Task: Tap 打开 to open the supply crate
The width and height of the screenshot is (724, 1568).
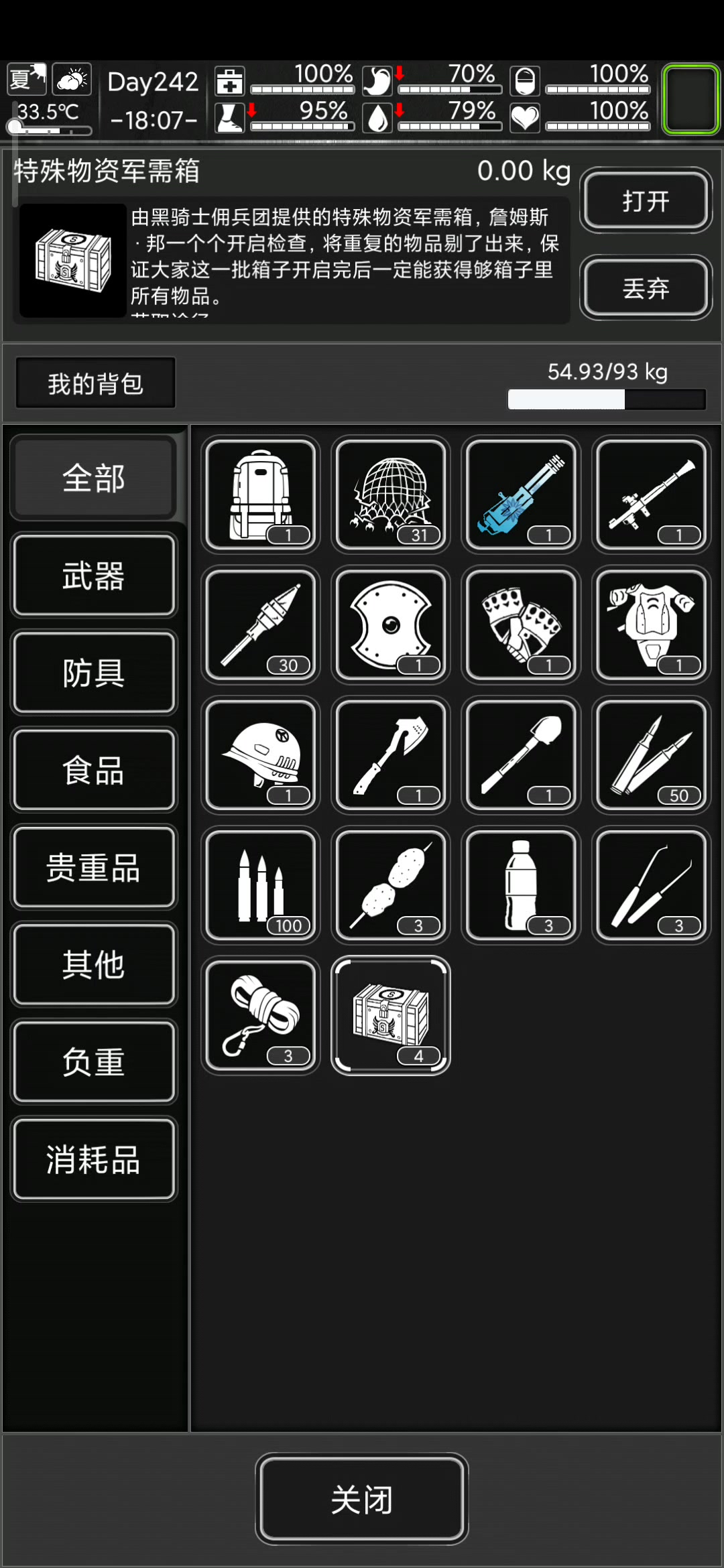Action: pos(646,200)
